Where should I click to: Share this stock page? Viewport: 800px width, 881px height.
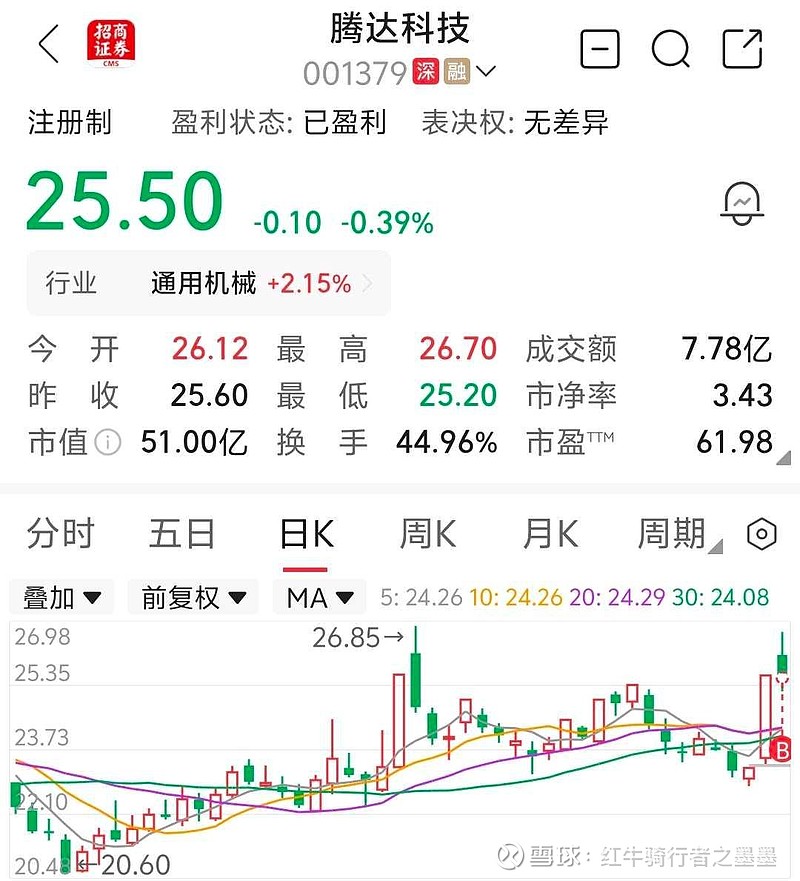point(742,48)
